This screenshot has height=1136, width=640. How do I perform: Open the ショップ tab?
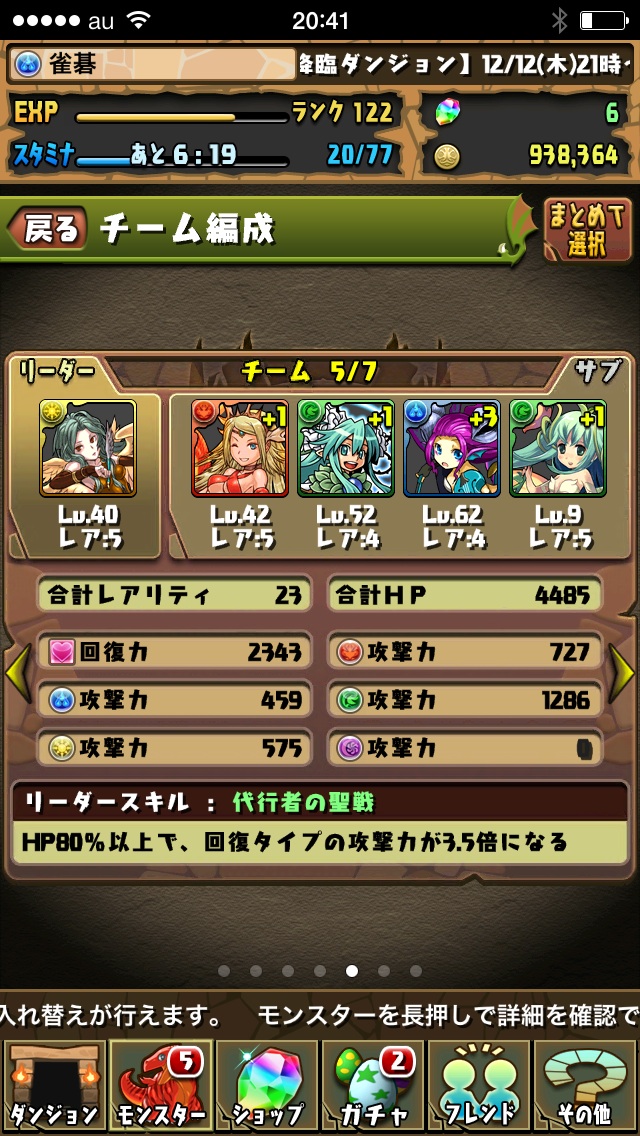click(x=266, y=1086)
